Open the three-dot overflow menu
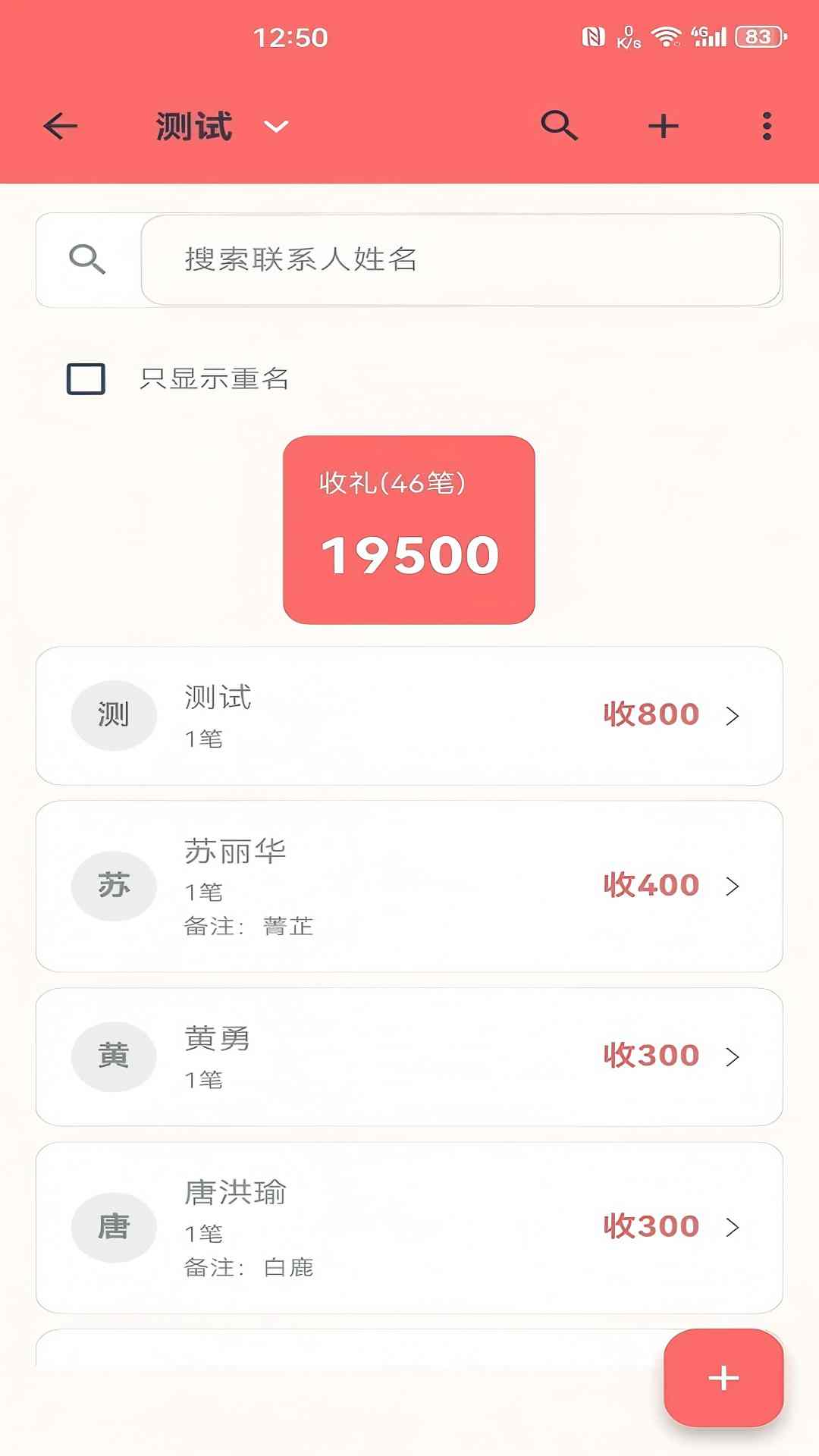The height and width of the screenshot is (1456, 819). point(766,125)
